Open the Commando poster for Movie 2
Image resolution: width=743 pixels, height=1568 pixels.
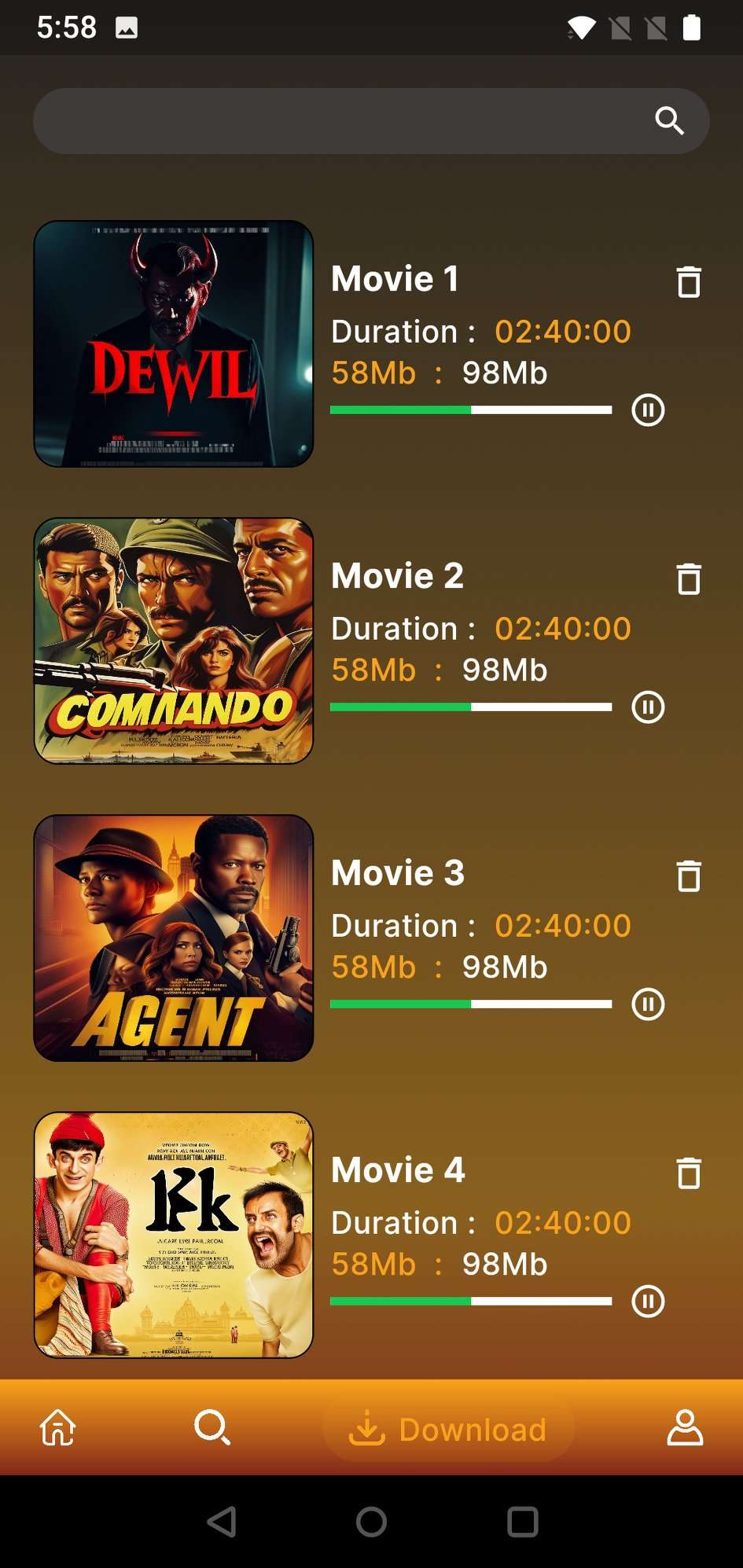174,641
